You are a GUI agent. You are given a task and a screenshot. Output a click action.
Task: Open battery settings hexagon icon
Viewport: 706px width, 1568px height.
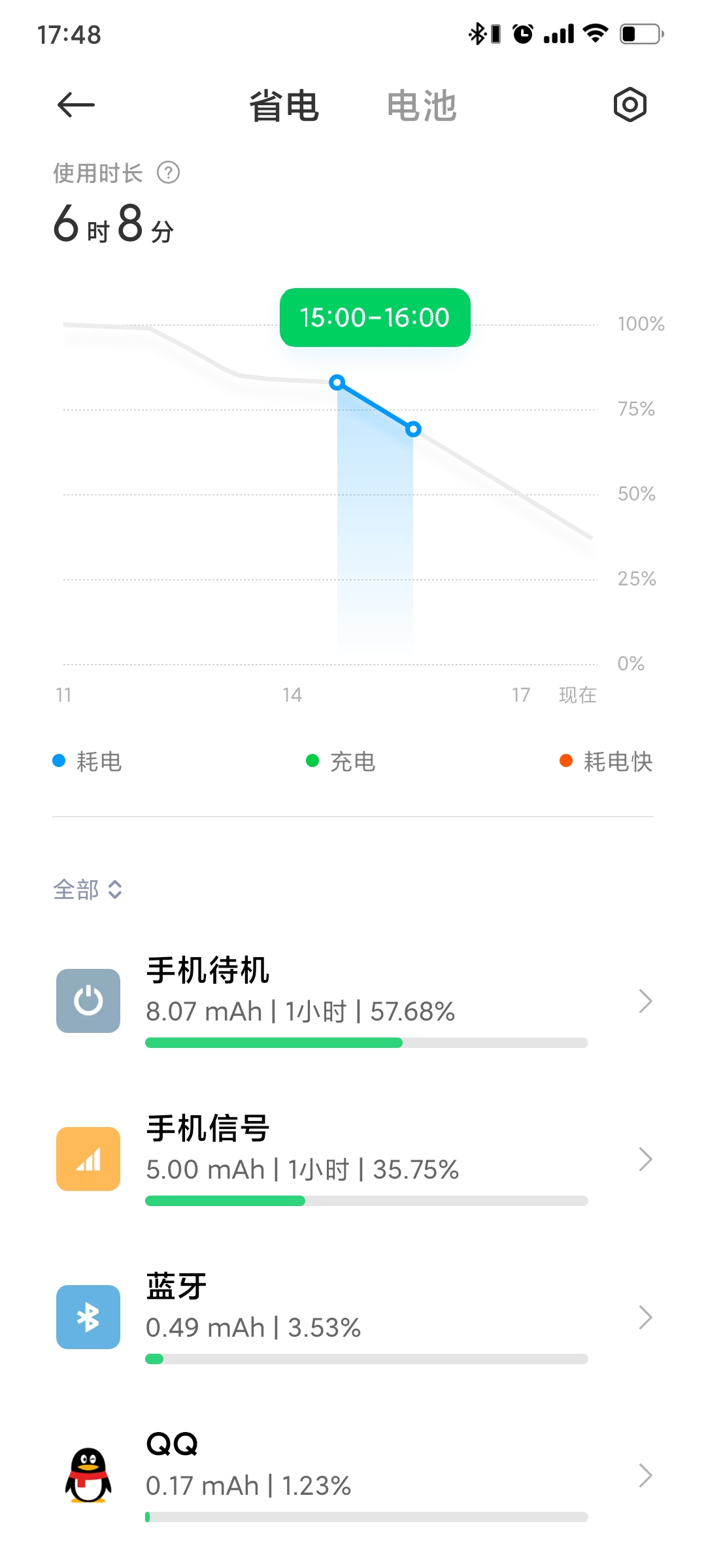(630, 105)
